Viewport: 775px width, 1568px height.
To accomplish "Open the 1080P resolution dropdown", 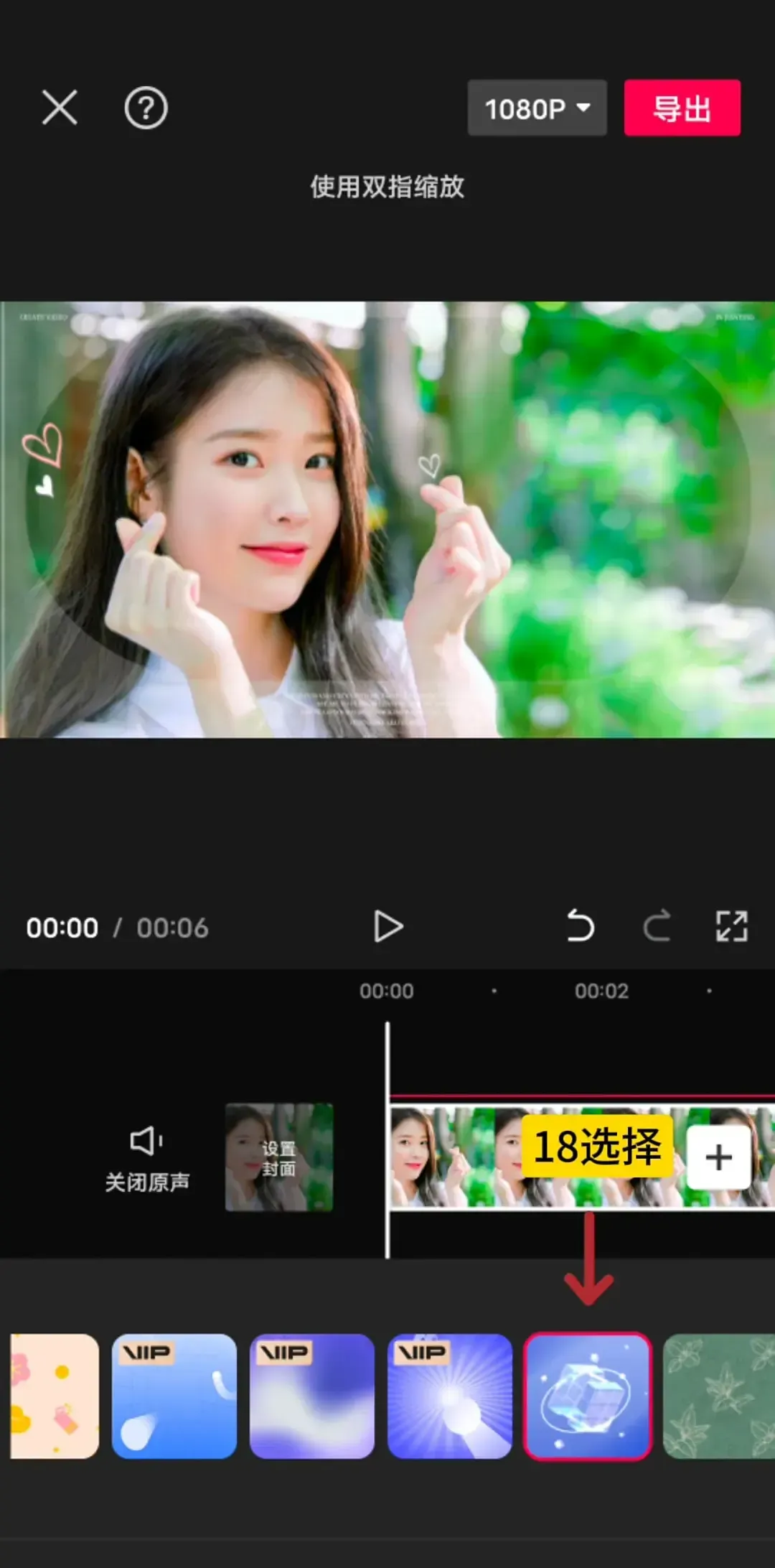I will point(537,108).
